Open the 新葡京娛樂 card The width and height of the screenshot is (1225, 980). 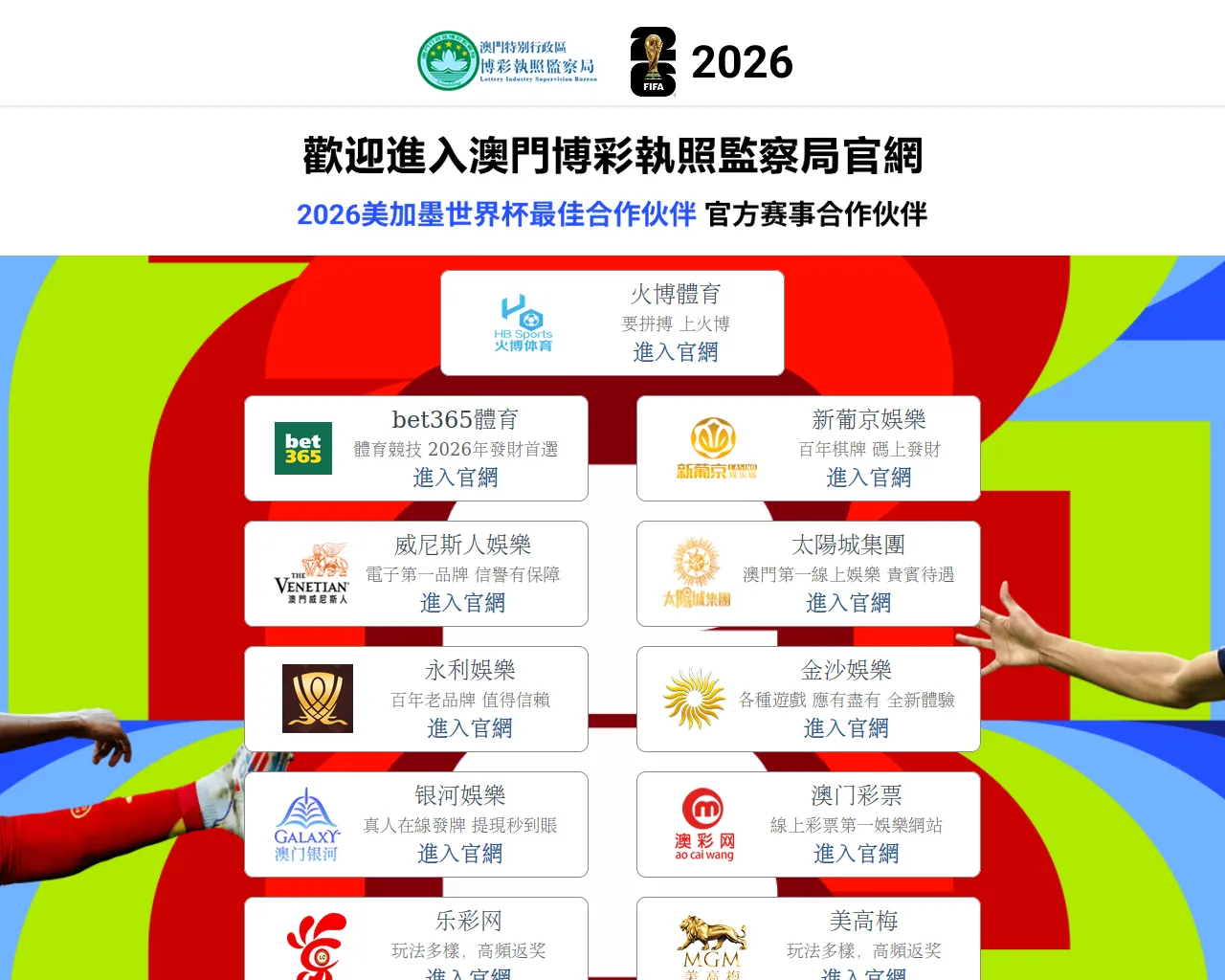click(809, 449)
